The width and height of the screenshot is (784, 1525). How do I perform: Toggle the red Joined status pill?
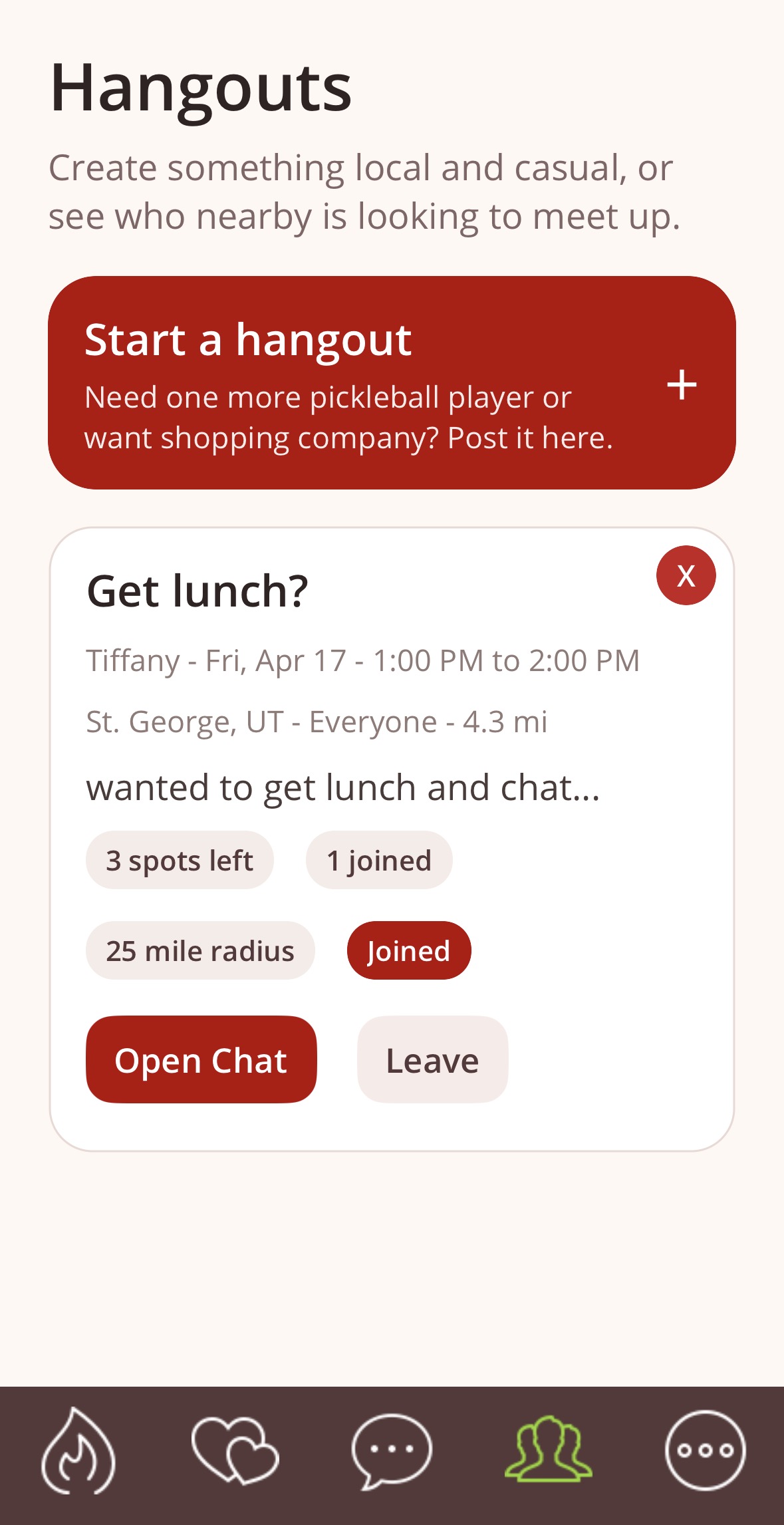pyautogui.click(x=409, y=950)
